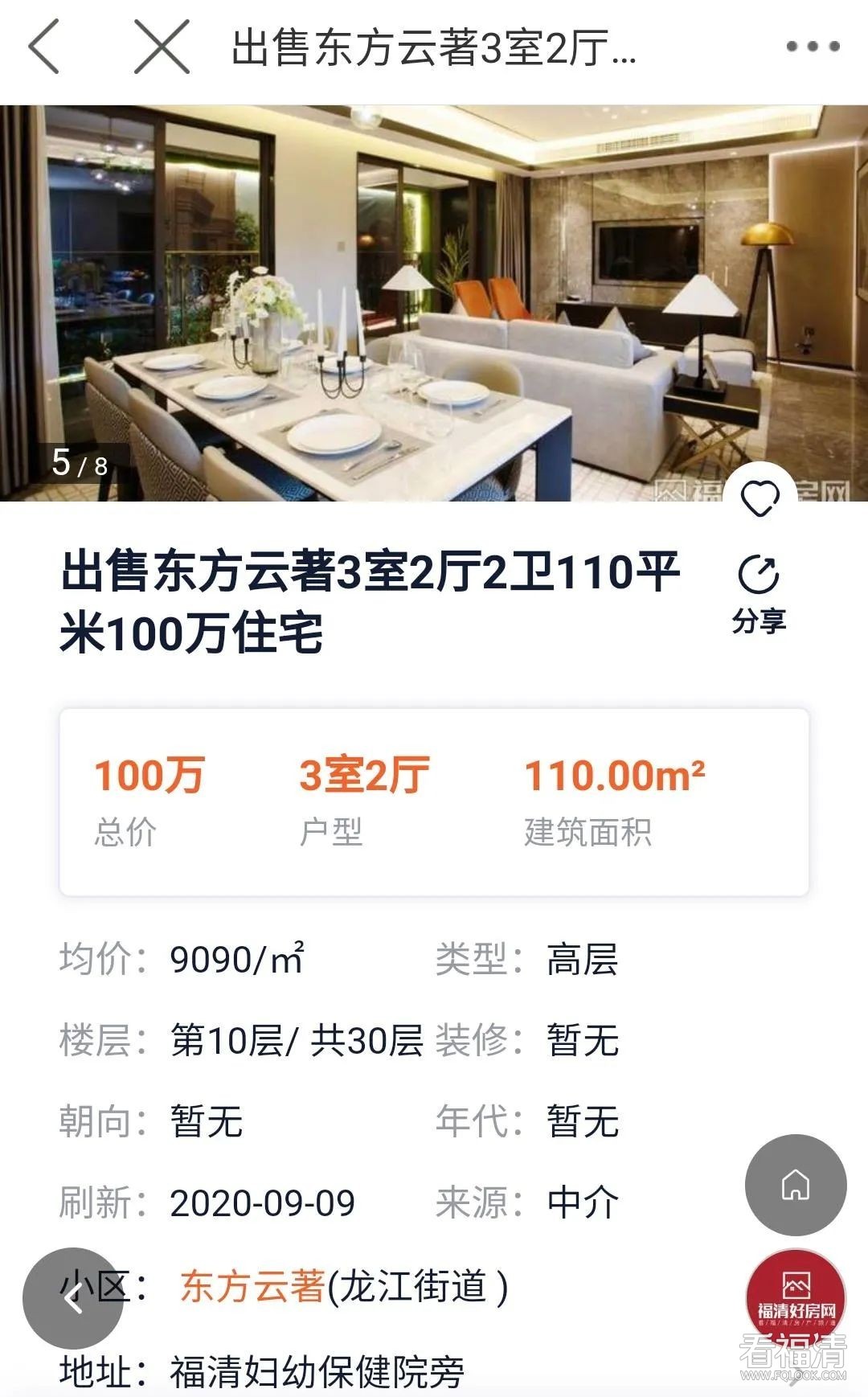Open the listing photo gallery
The image size is (868, 1397).
point(434,302)
